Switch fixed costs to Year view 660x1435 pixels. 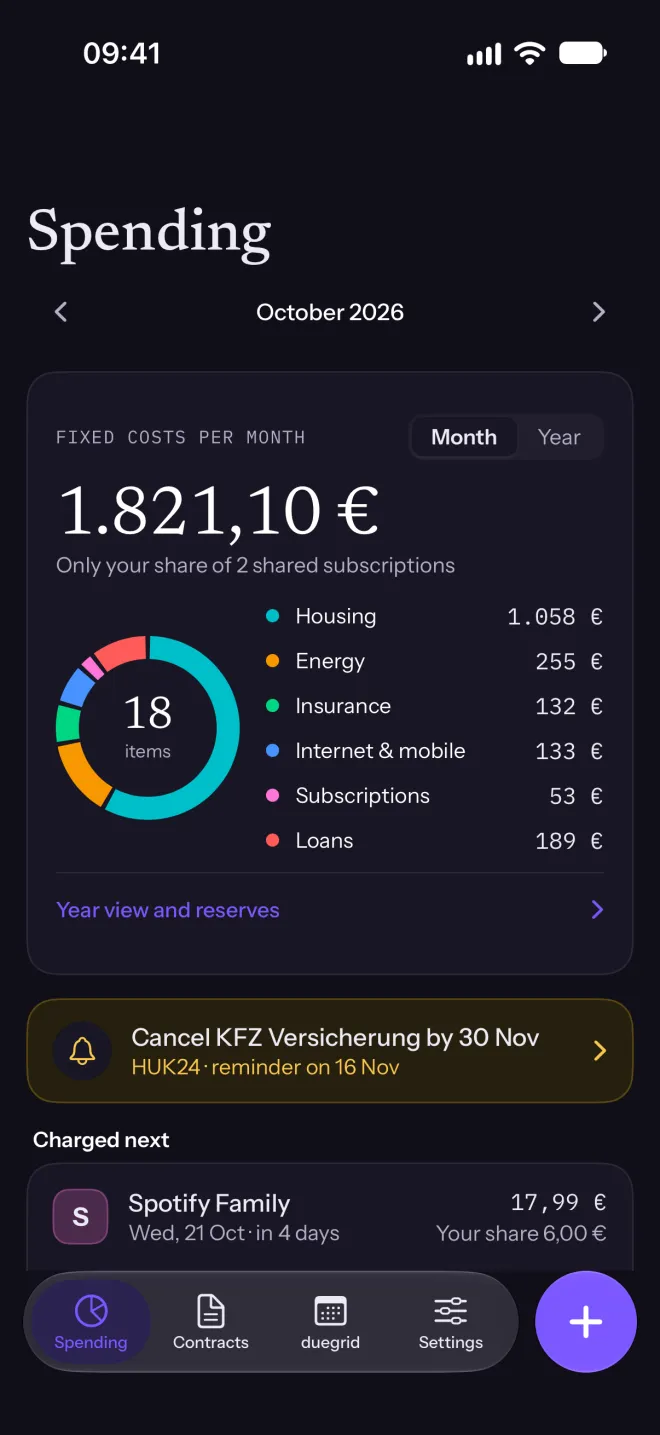(559, 437)
